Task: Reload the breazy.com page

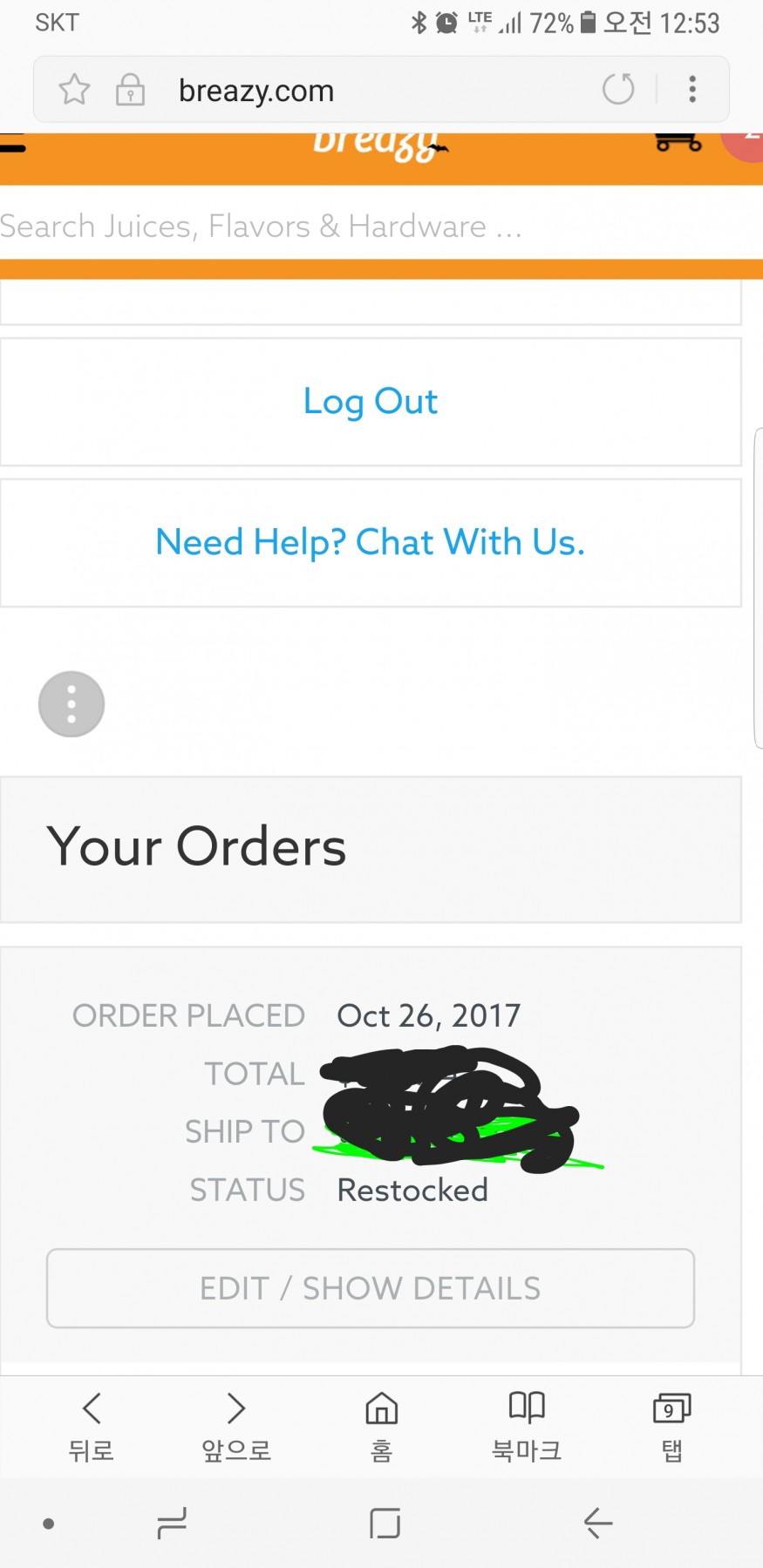Action: click(x=618, y=89)
